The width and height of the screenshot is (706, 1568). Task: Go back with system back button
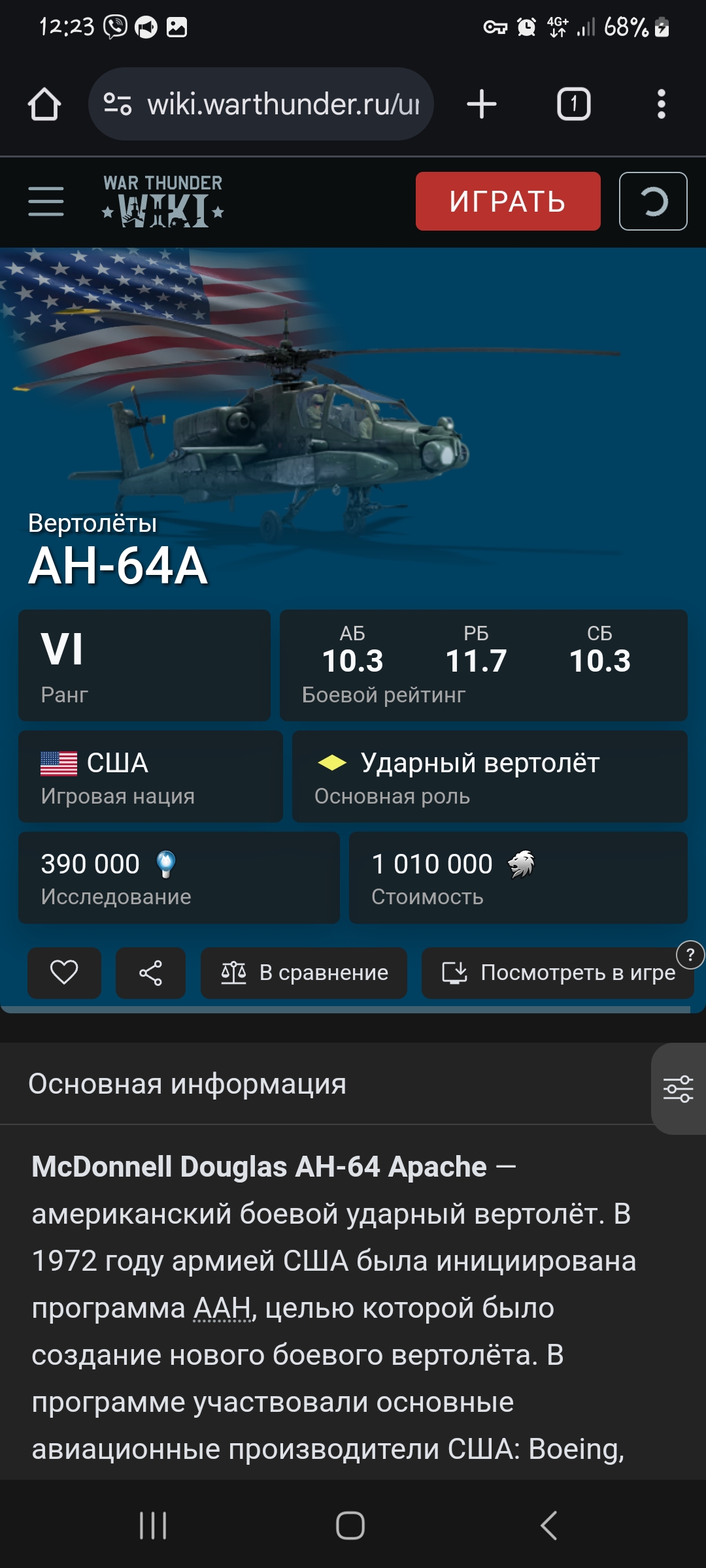click(548, 1526)
